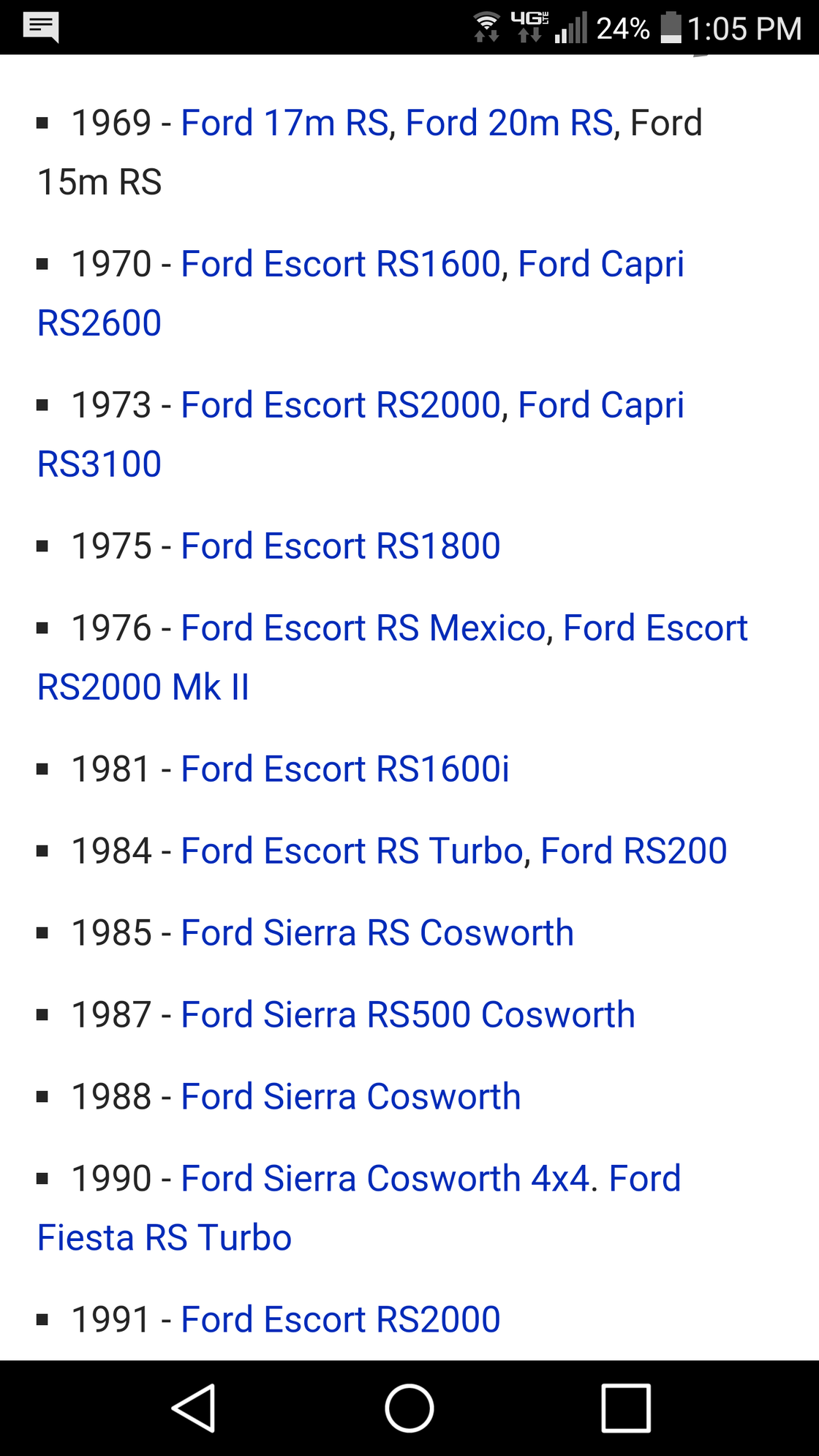819x1456 pixels.
Task: Open the 1973 Ford Escort RS2000 link
Action: 340,405
